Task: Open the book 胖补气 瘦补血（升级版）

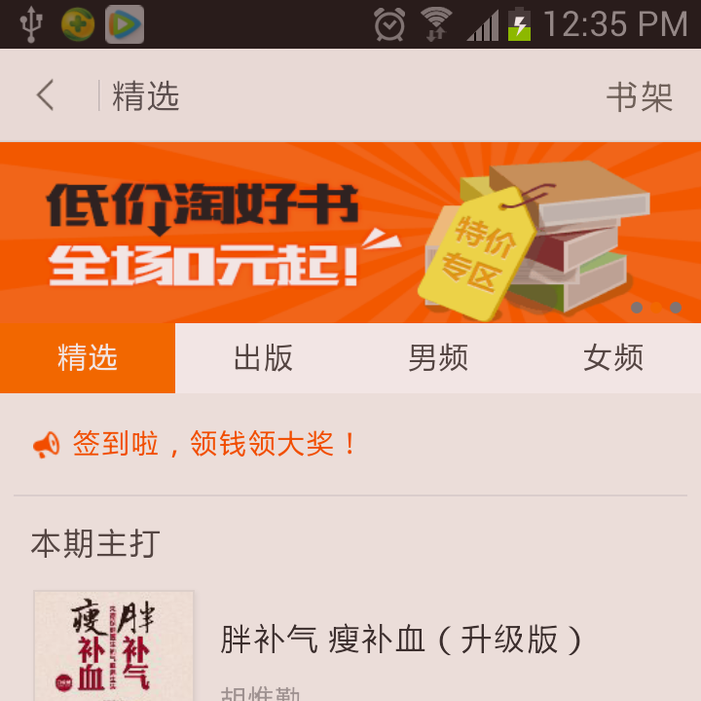Action: 400,640
